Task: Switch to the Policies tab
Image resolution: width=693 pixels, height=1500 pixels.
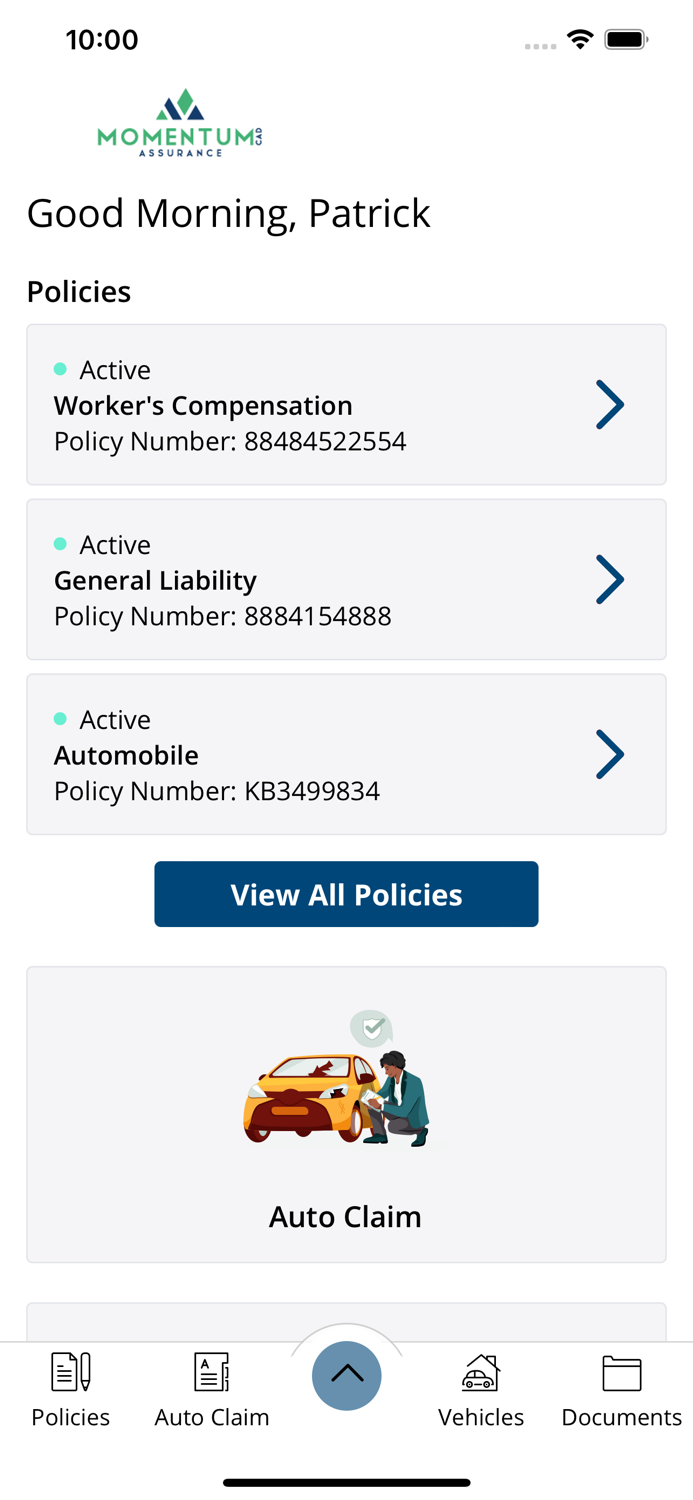Action: coord(71,1390)
